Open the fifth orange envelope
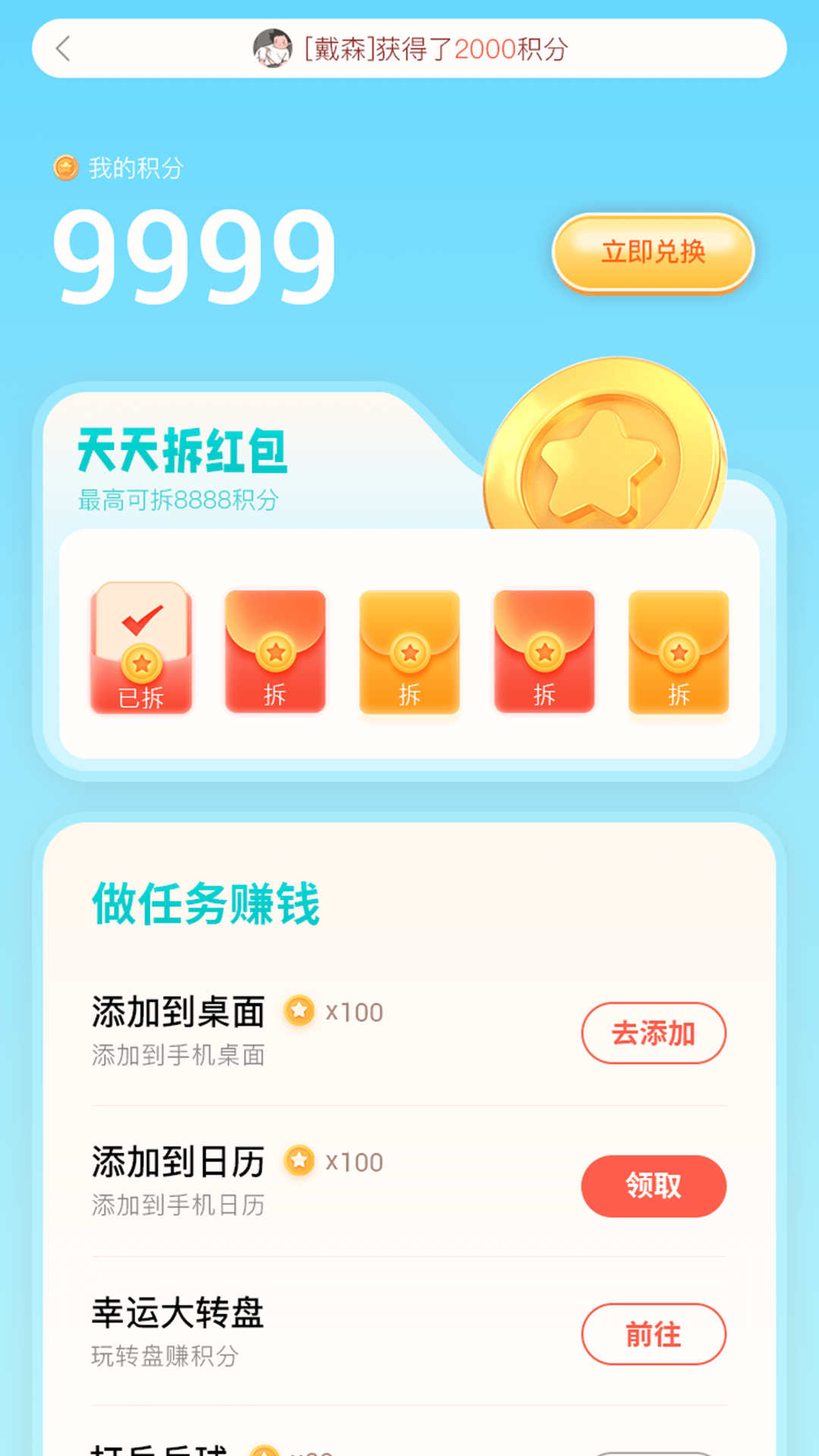 click(679, 651)
